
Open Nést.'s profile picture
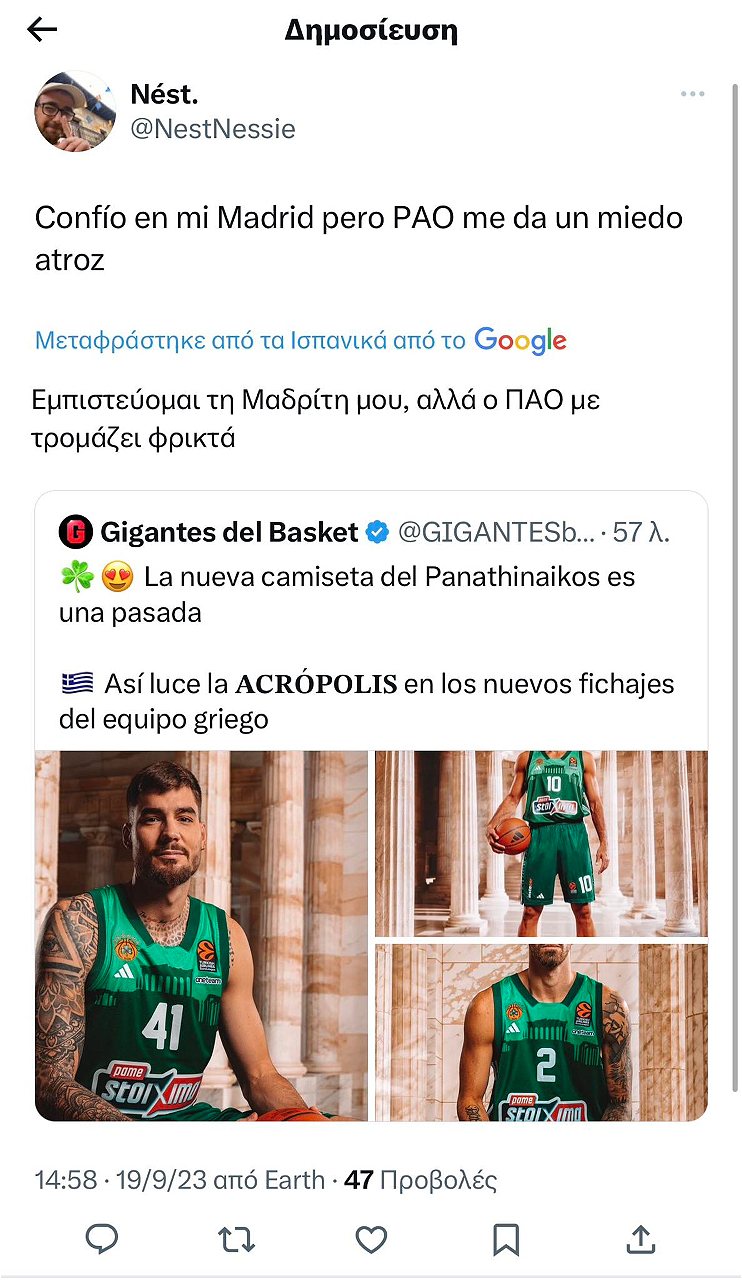point(75,110)
